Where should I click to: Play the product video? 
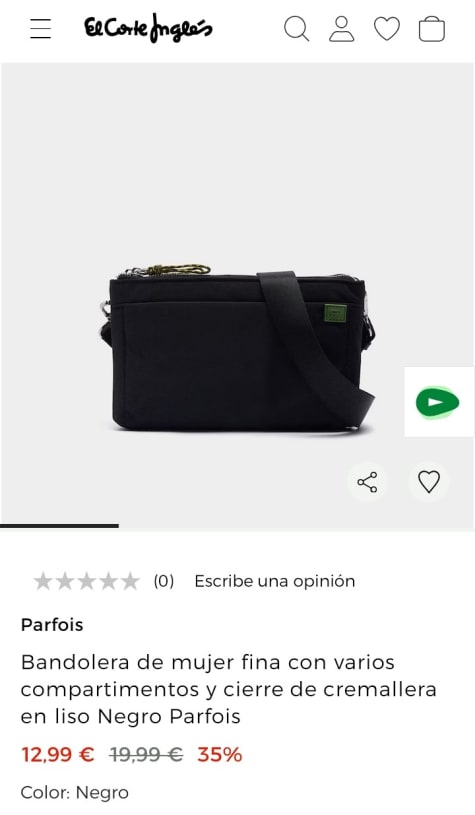tap(438, 402)
